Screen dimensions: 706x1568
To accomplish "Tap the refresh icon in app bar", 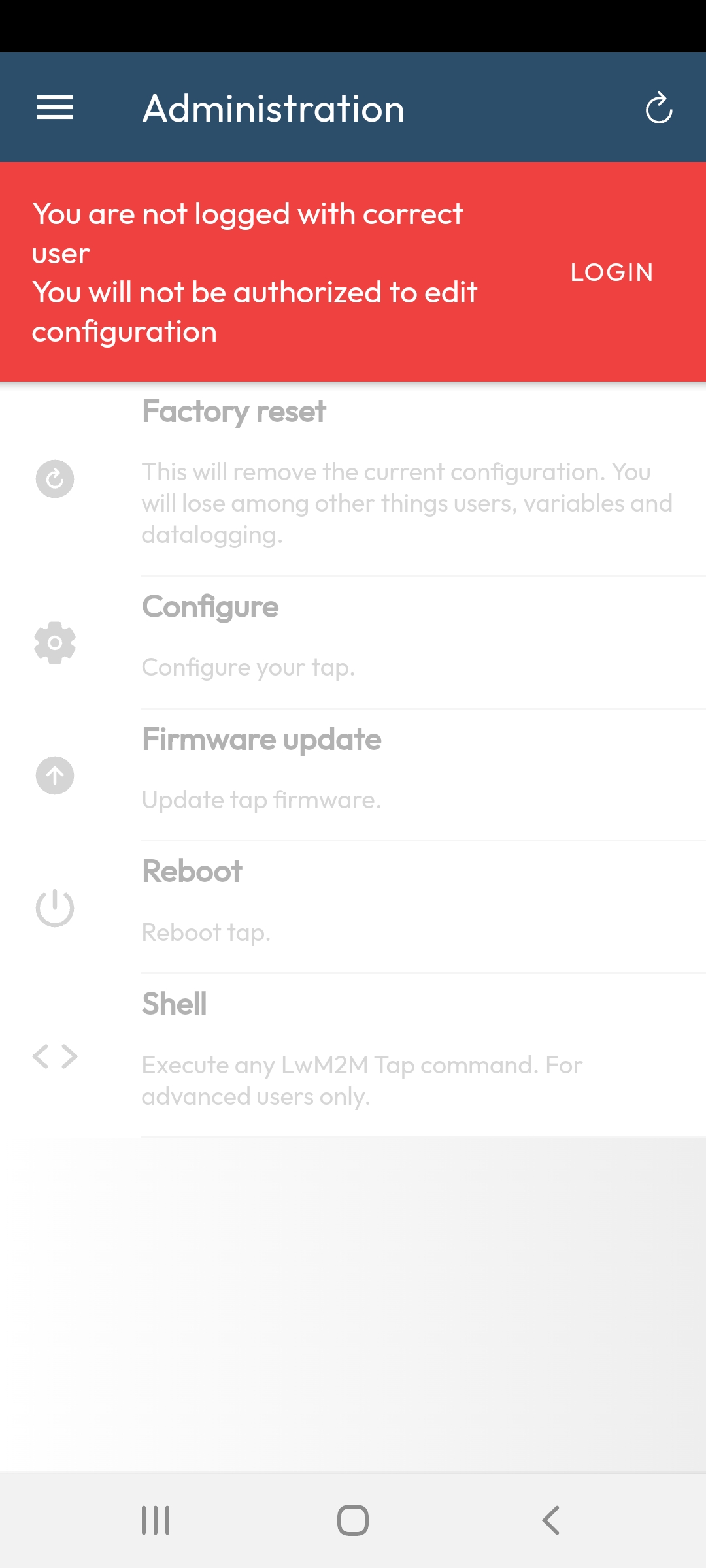I will click(x=658, y=108).
